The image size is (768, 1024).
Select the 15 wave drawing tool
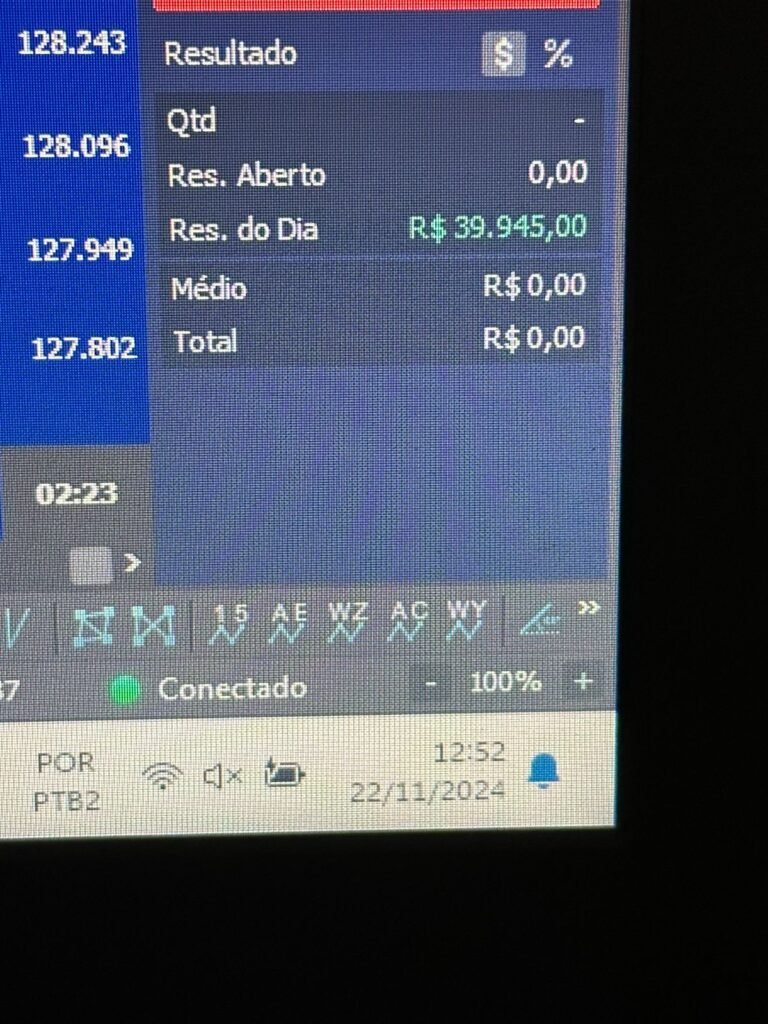click(x=230, y=623)
